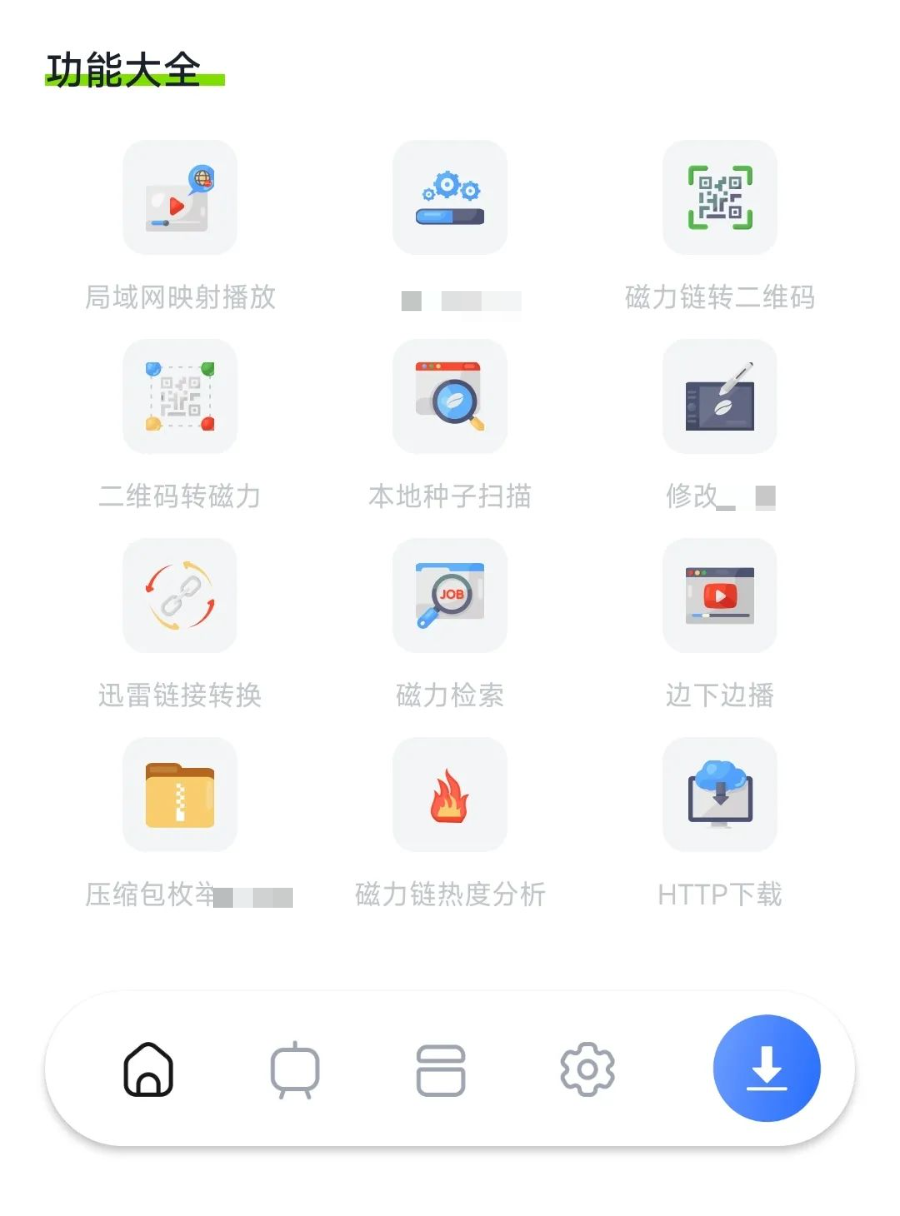Launch 磁力链转二维码 tool
The width and height of the screenshot is (900, 1216).
coord(720,197)
